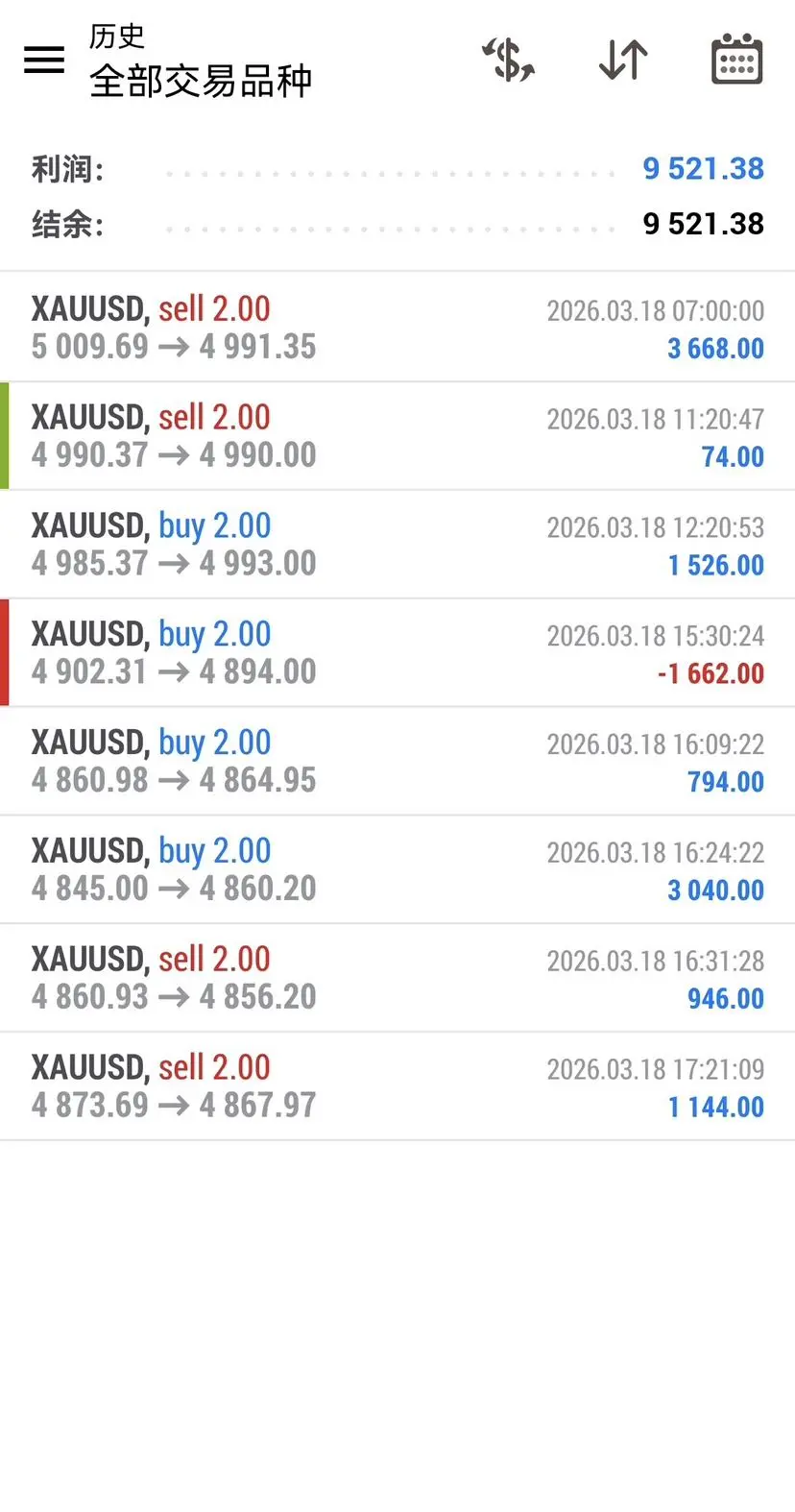Tap the sort arrows icon

tap(623, 60)
